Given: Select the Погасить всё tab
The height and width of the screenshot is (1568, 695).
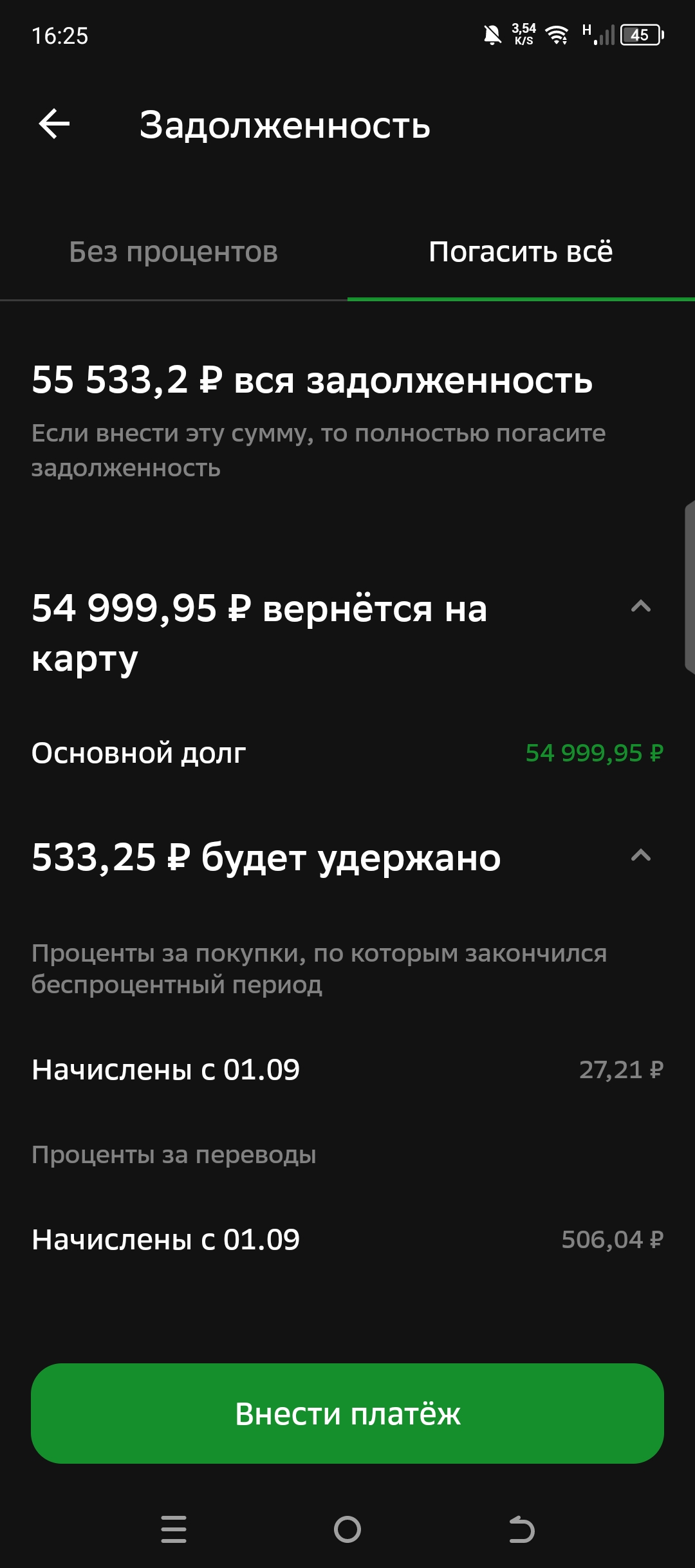Looking at the screenshot, I should tap(521, 252).
